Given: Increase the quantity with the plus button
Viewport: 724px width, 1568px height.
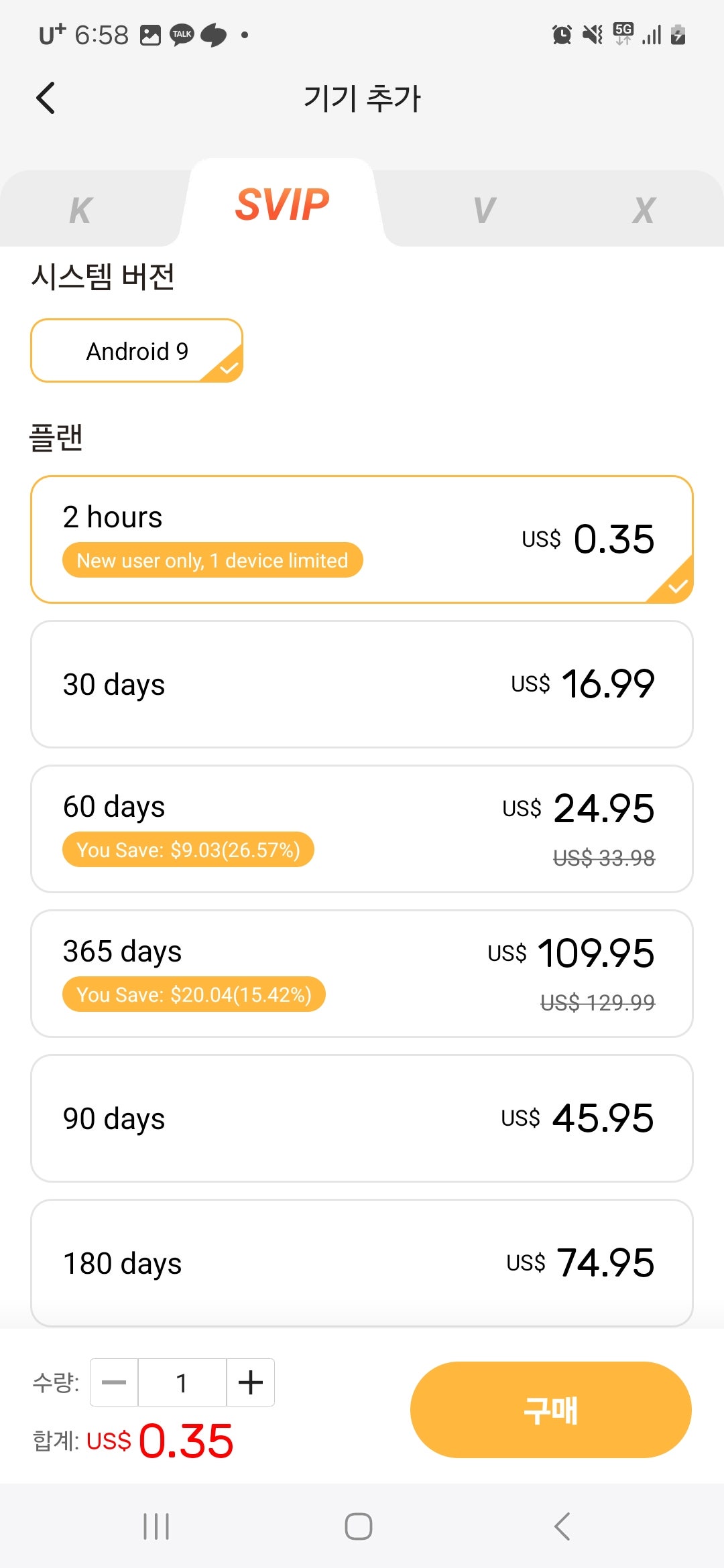Looking at the screenshot, I should coord(251,1382).
